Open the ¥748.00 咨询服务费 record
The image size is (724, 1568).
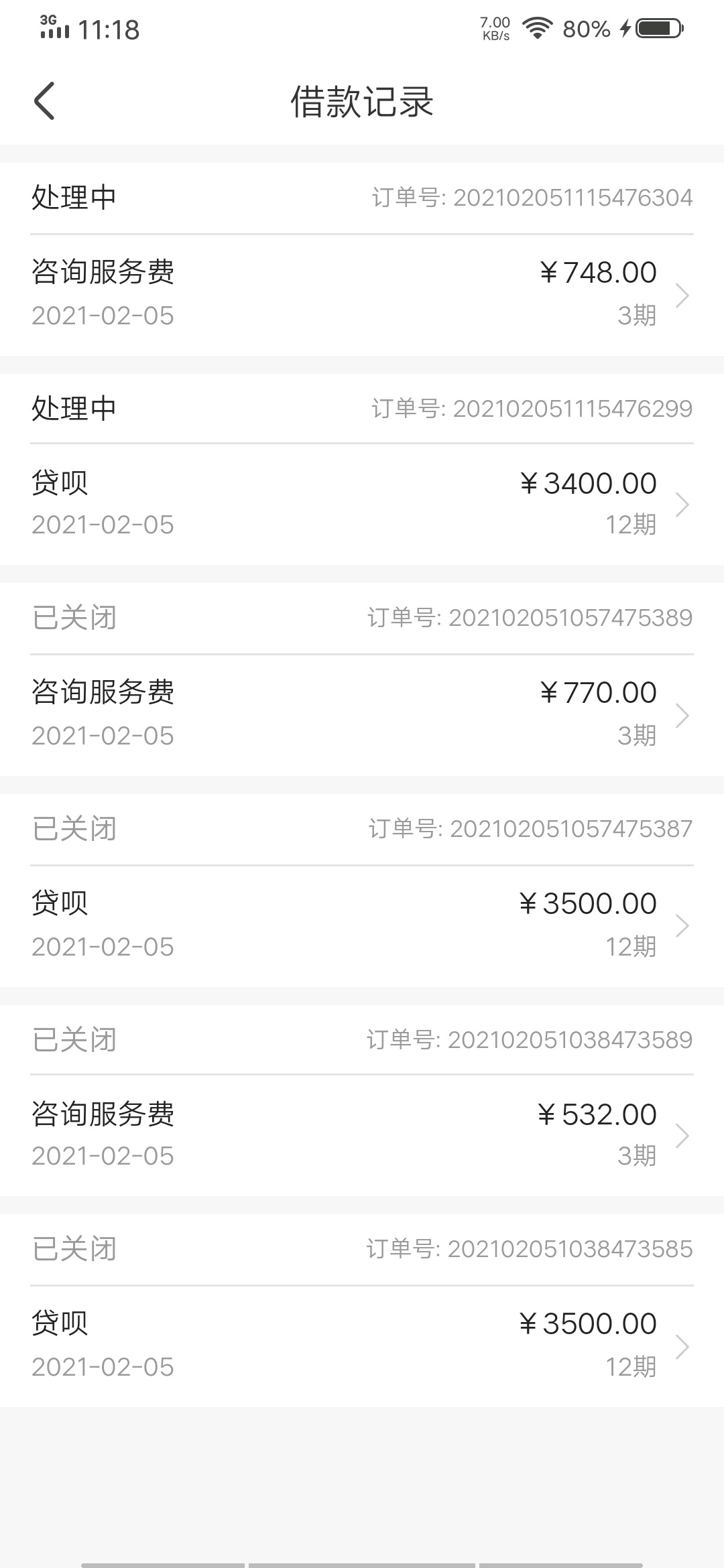click(x=362, y=295)
